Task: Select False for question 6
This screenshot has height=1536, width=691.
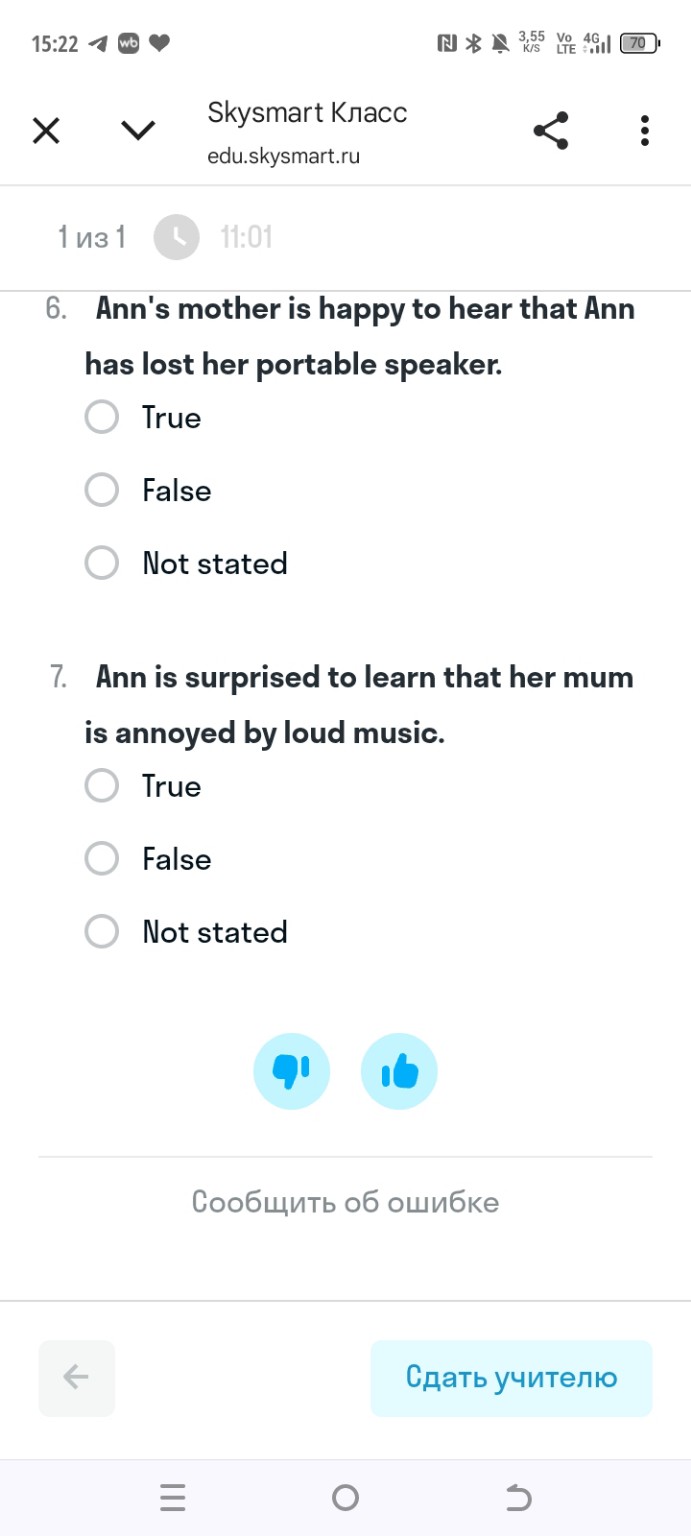Action: [x=102, y=490]
